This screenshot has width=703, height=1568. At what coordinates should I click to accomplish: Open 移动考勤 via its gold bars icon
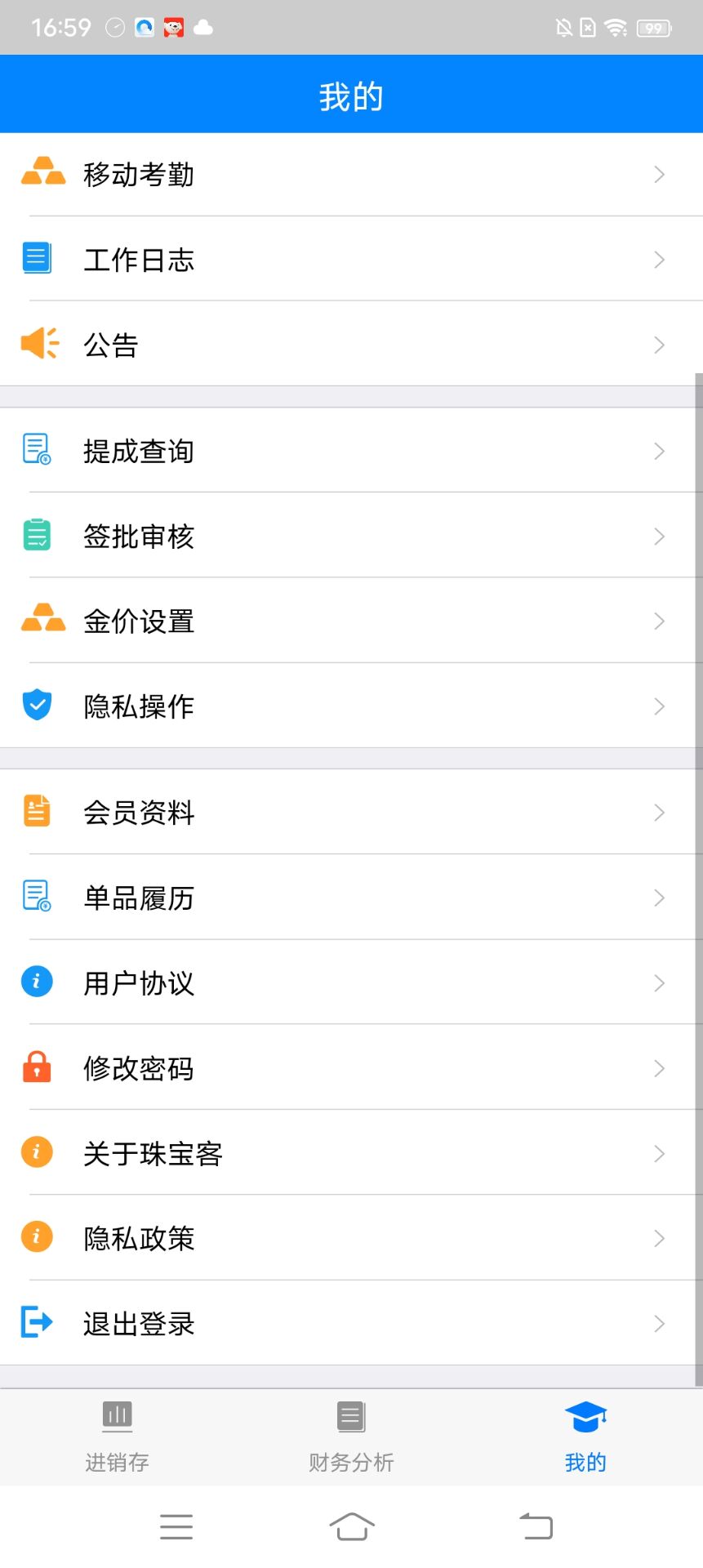point(44,172)
